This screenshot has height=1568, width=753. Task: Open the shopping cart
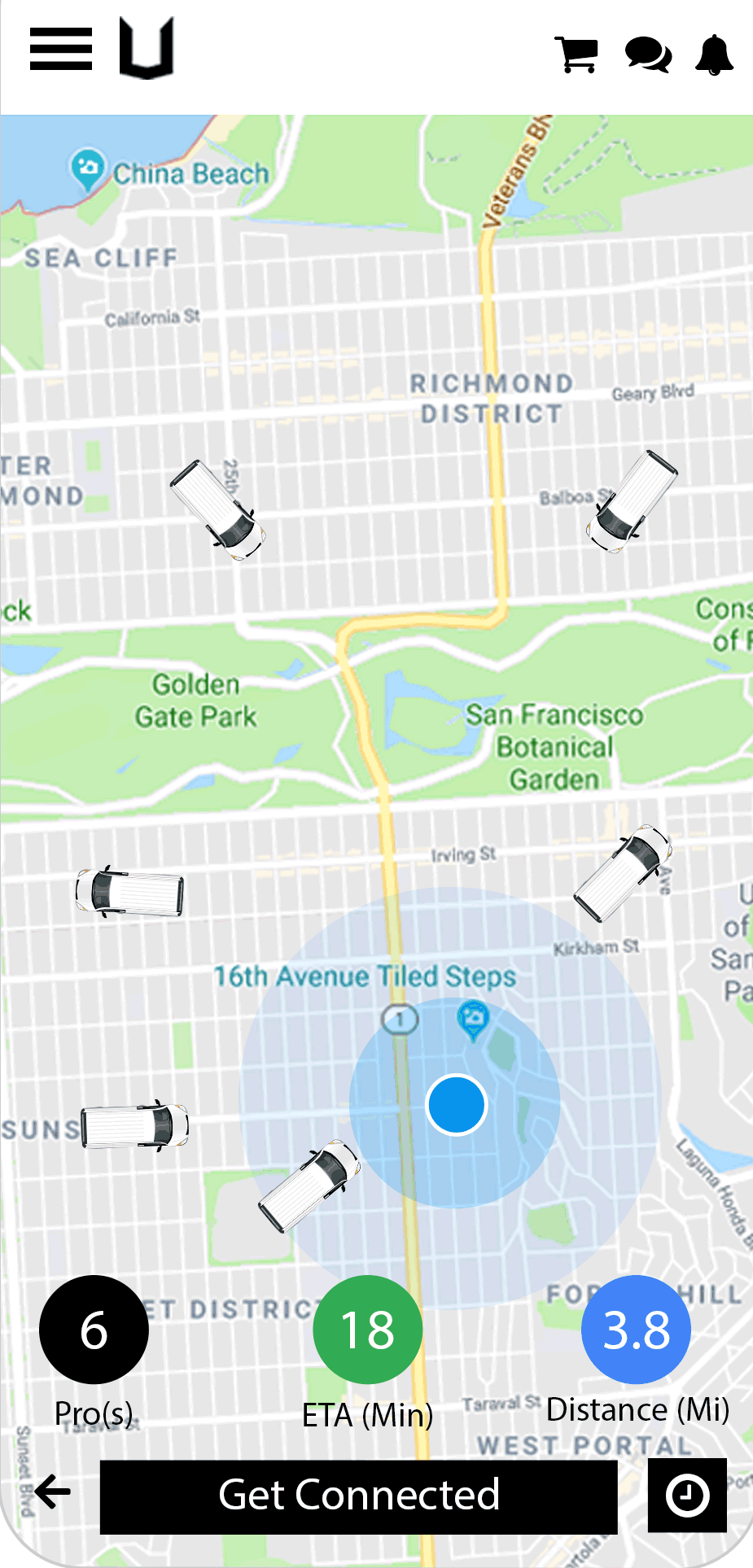pyautogui.click(x=576, y=55)
